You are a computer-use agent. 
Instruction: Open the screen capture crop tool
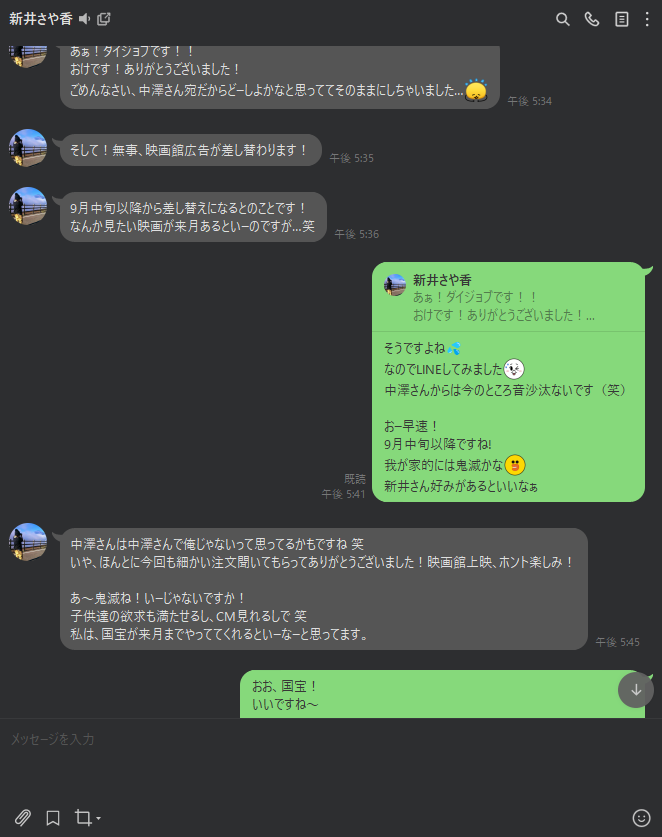(85, 817)
